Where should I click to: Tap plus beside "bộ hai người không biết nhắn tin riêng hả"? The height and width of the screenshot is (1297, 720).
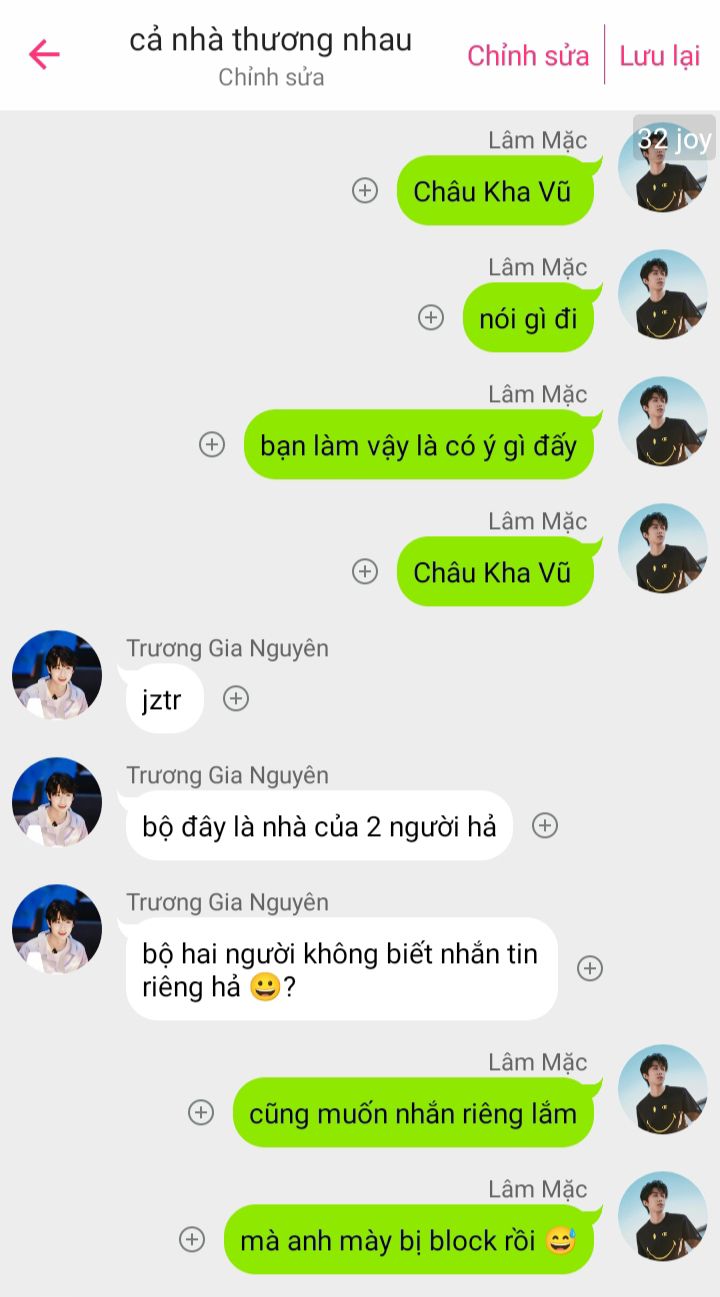tap(590, 968)
